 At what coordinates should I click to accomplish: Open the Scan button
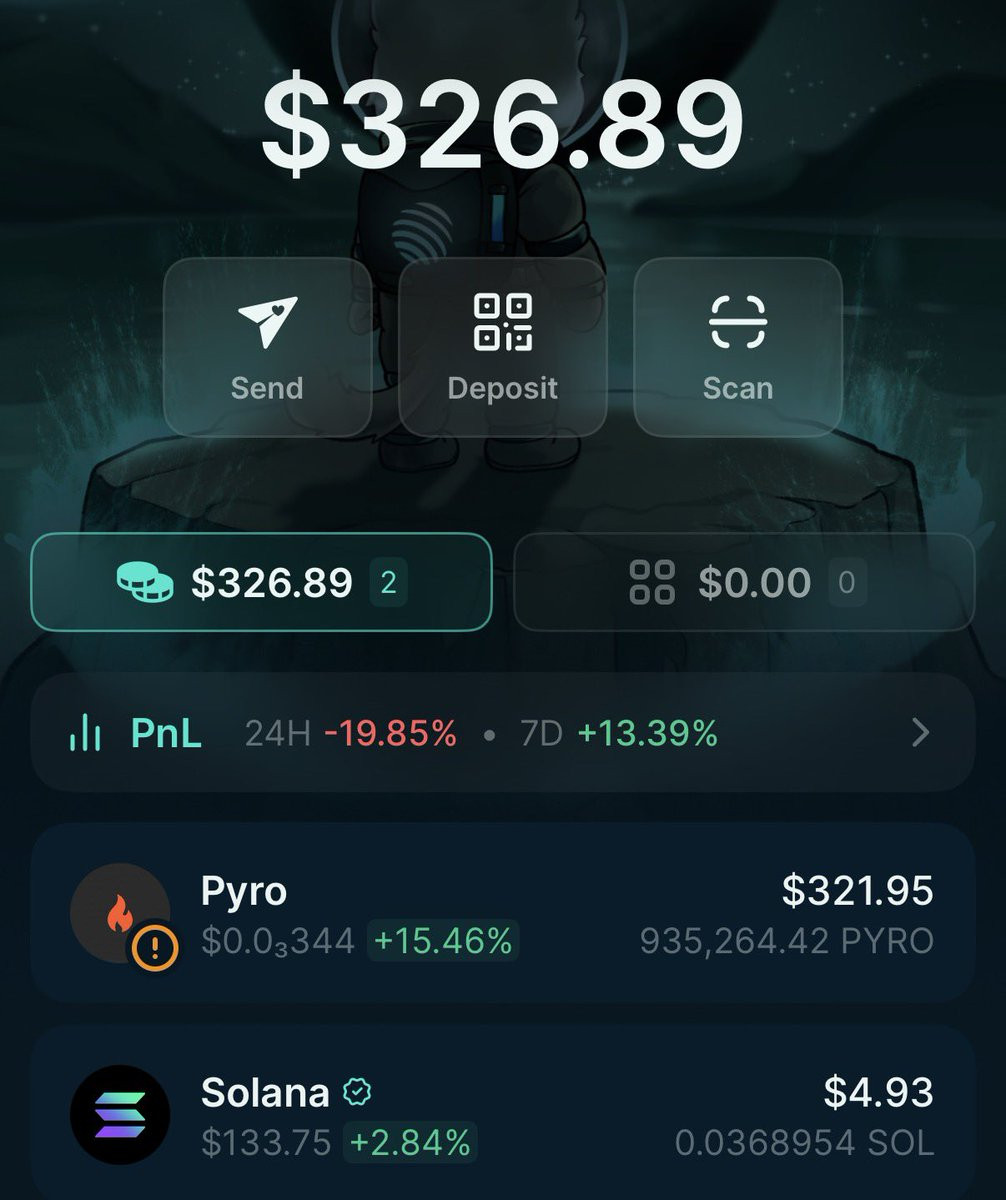pos(738,347)
